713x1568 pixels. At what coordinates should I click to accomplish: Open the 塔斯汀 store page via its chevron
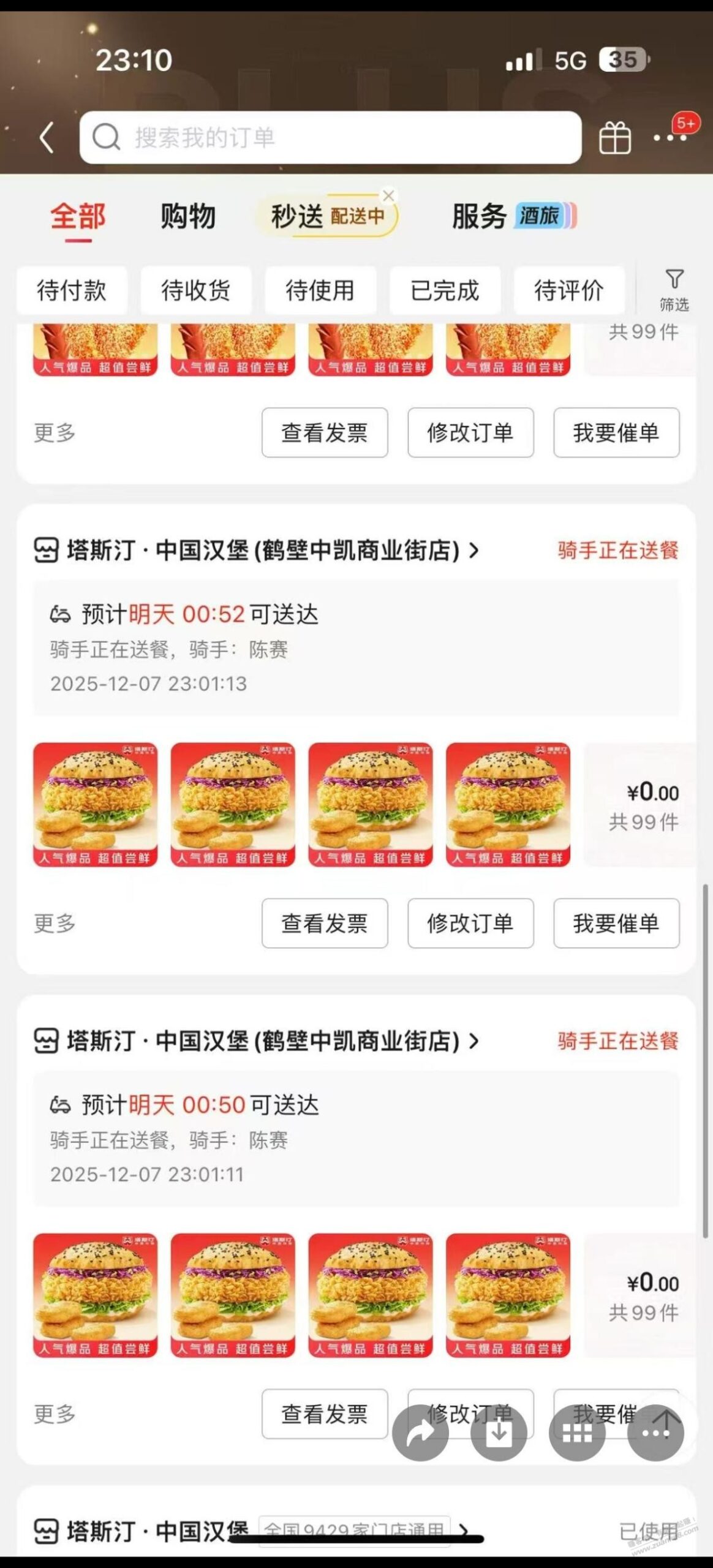pos(473,551)
